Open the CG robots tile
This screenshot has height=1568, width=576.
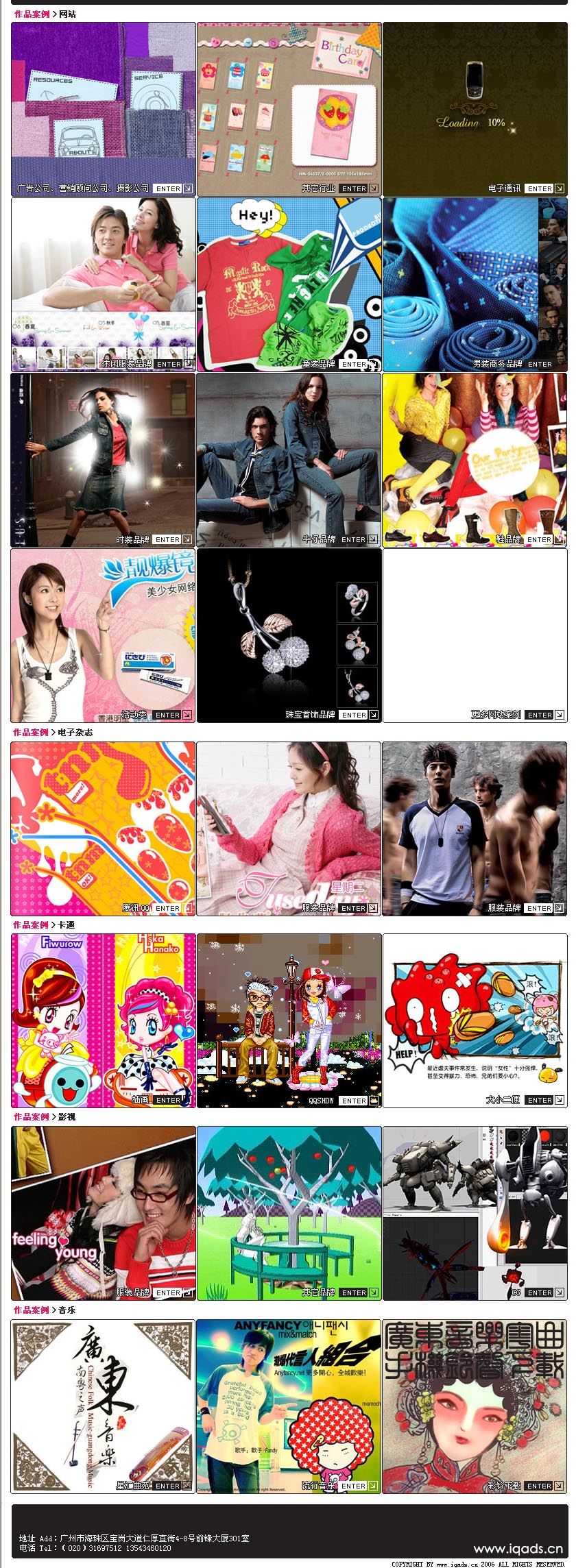click(475, 1213)
